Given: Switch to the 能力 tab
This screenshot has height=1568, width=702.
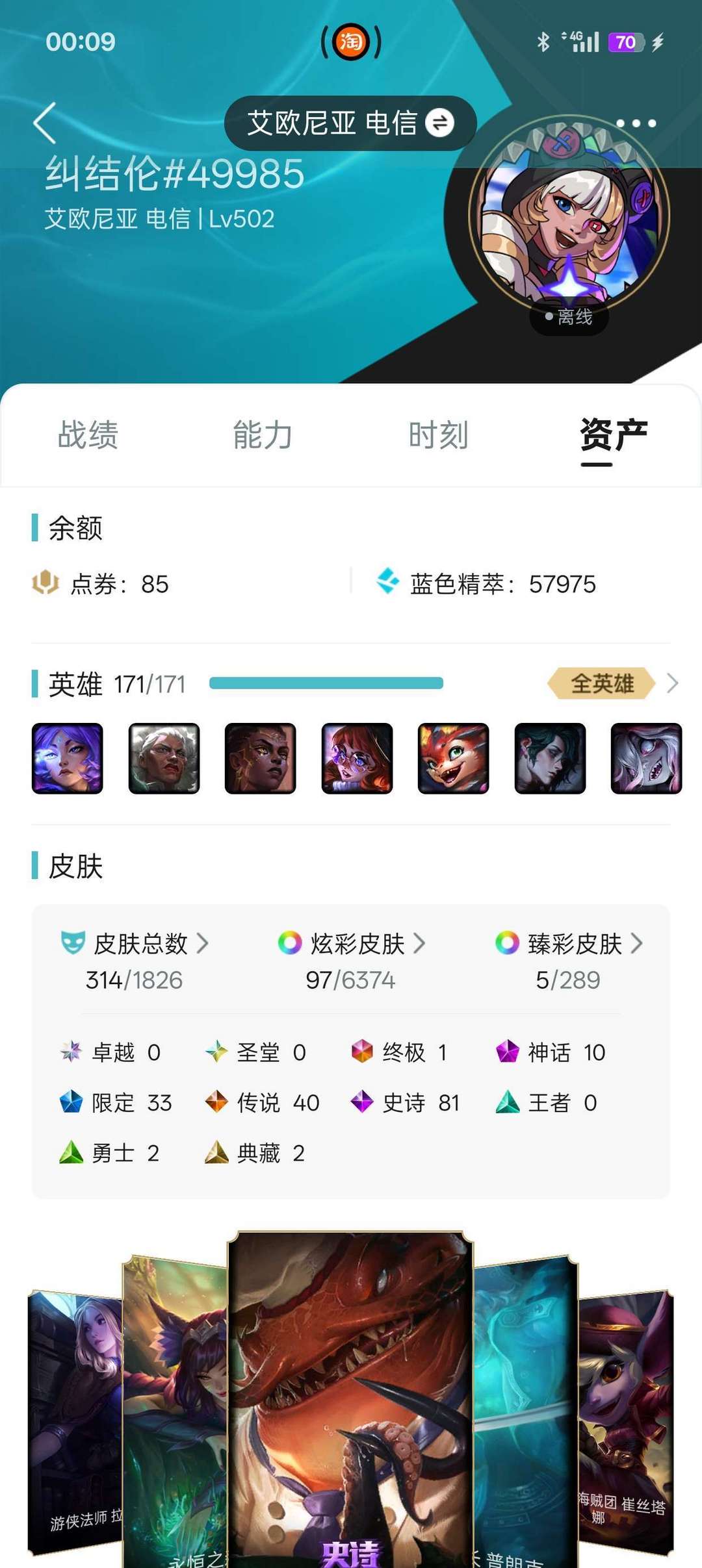Looking at the screenshot, I should [263, 435].
